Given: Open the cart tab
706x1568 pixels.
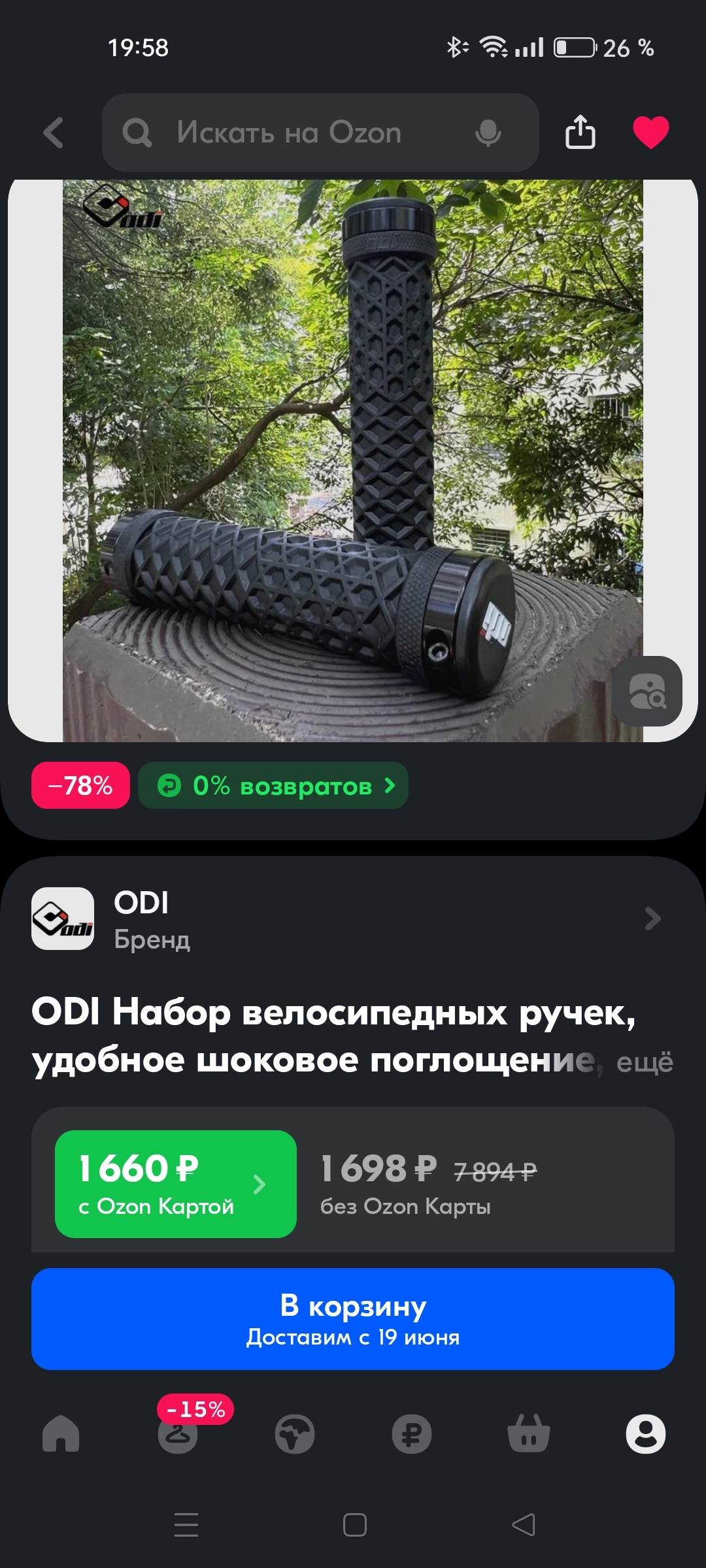Looking at the screenshot, I should (x=529, y=1433).
